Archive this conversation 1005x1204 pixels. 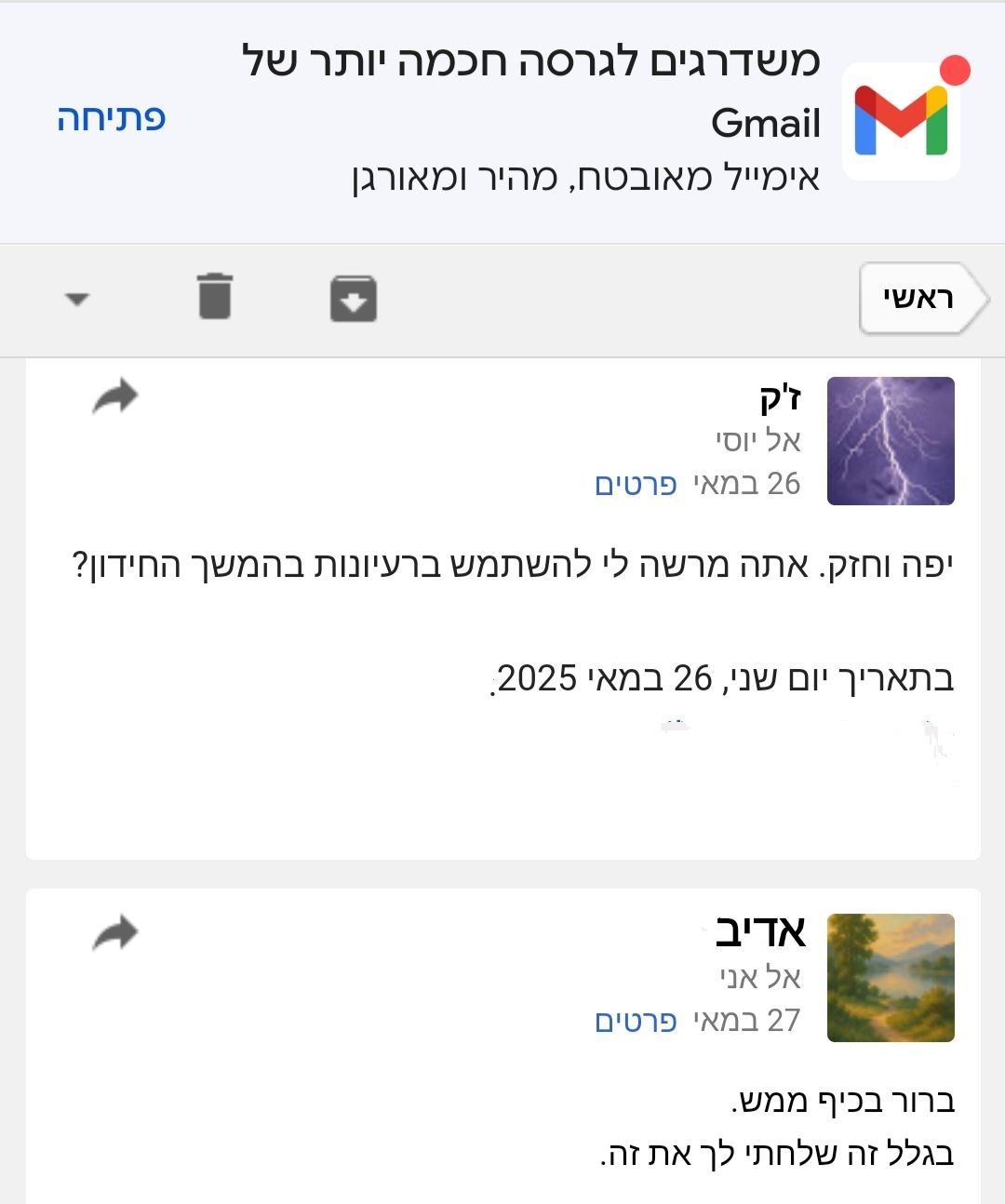click(x=353, y=299)
